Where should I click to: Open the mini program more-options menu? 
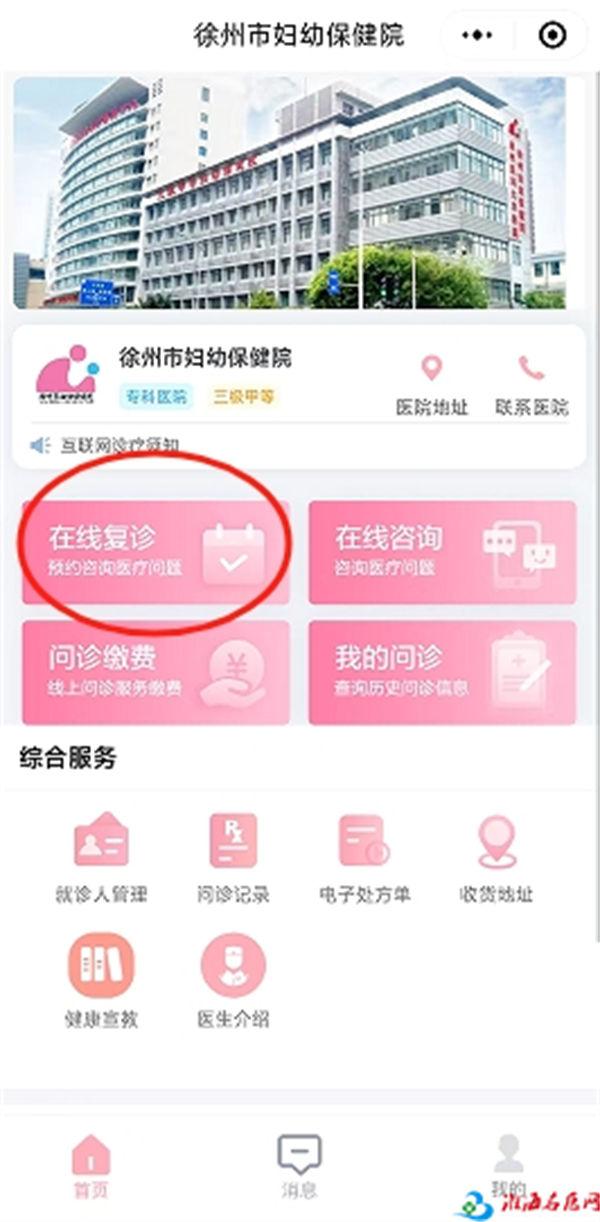477,36
